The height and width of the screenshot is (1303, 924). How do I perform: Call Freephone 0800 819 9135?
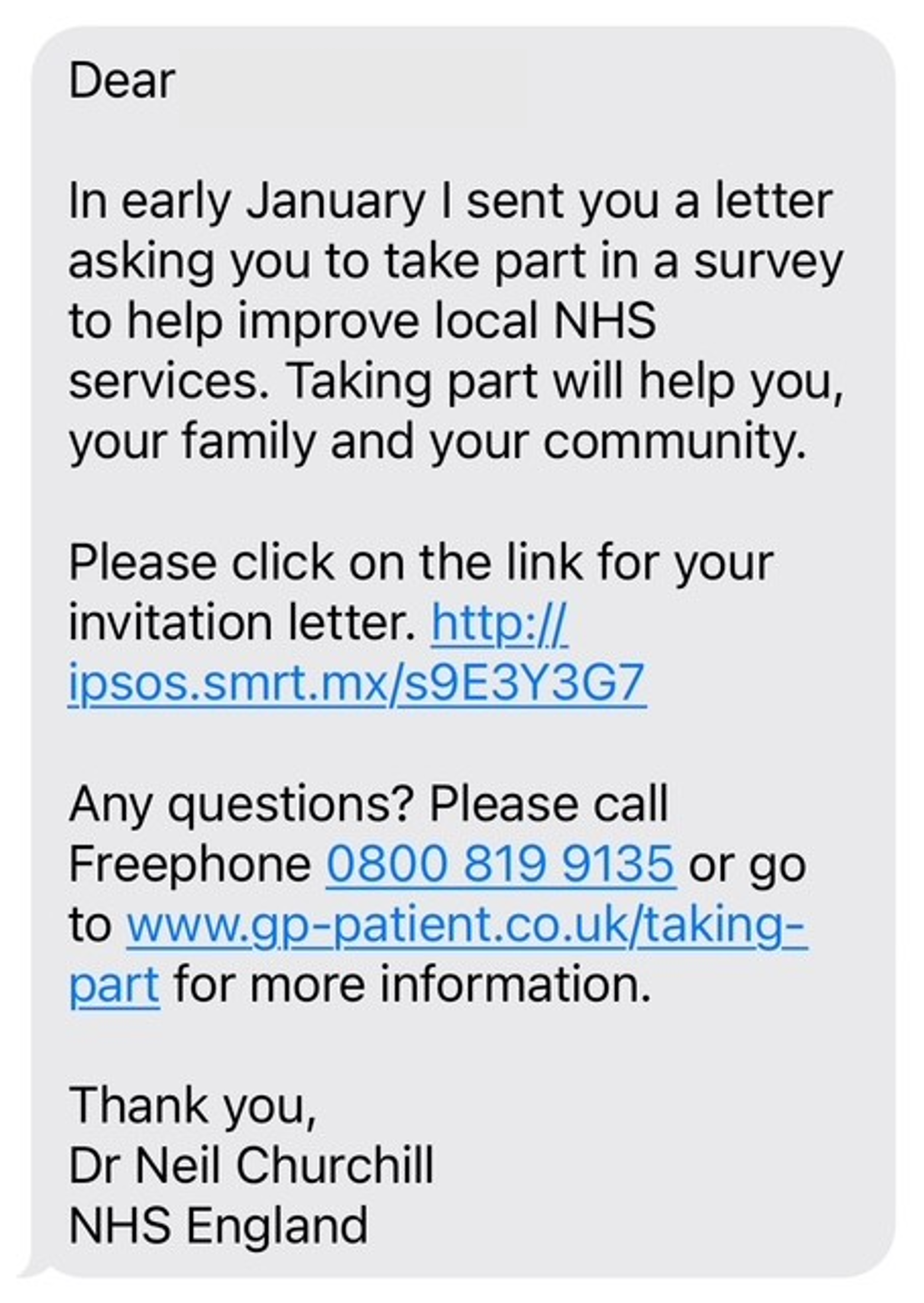pyautogui.click(x=500, y=864)
